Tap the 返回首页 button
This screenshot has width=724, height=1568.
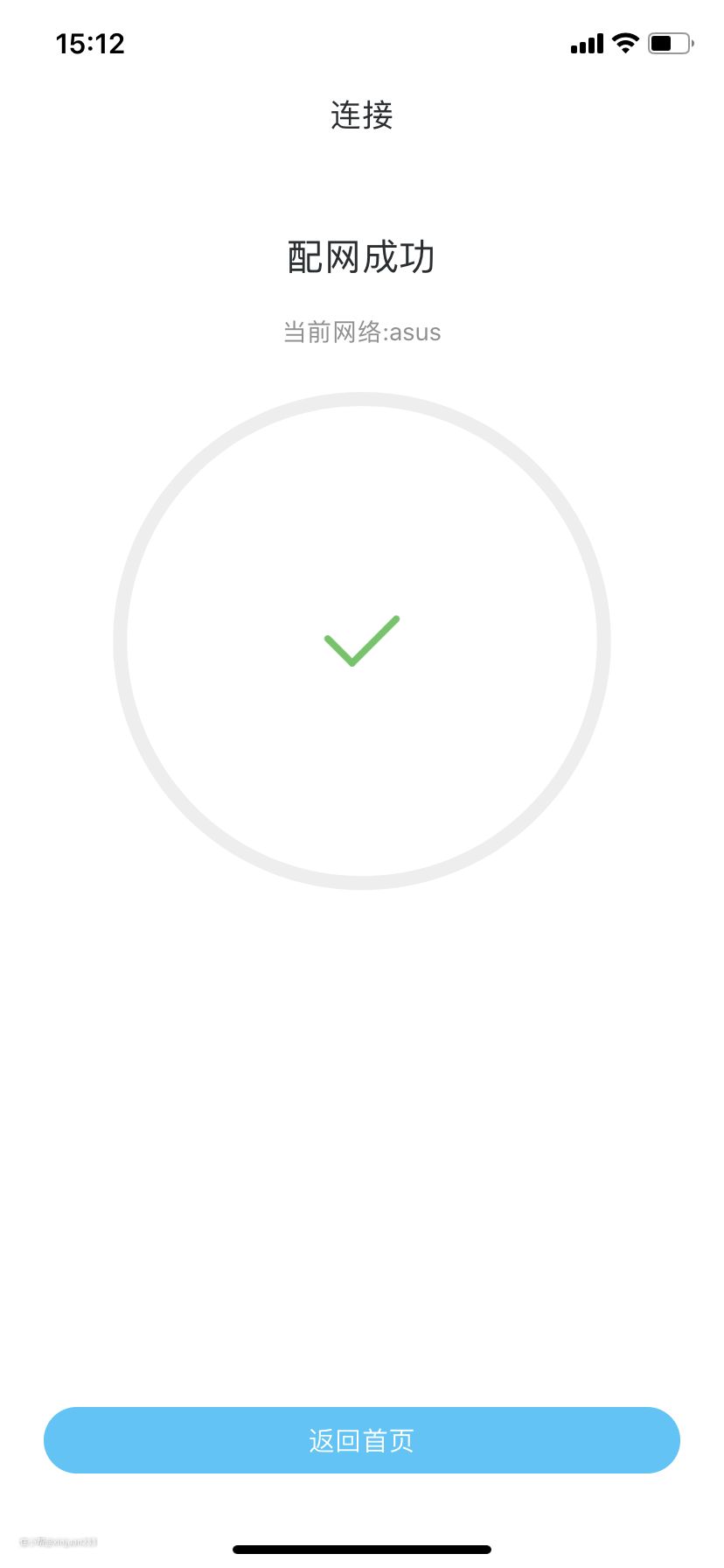(x=362, y=1440)
